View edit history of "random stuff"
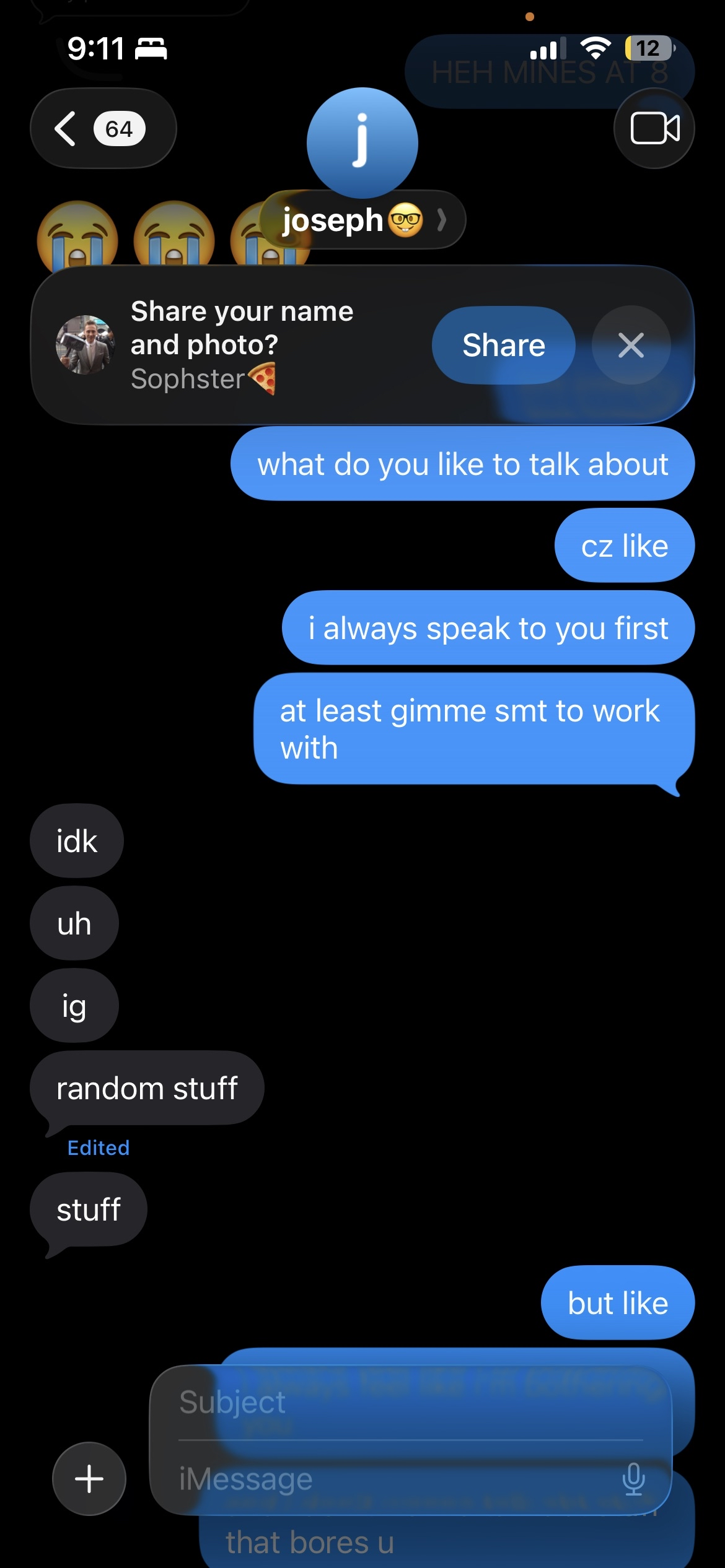Image resolution: width=725 pixels, height=1568 pixels. 99,1148
